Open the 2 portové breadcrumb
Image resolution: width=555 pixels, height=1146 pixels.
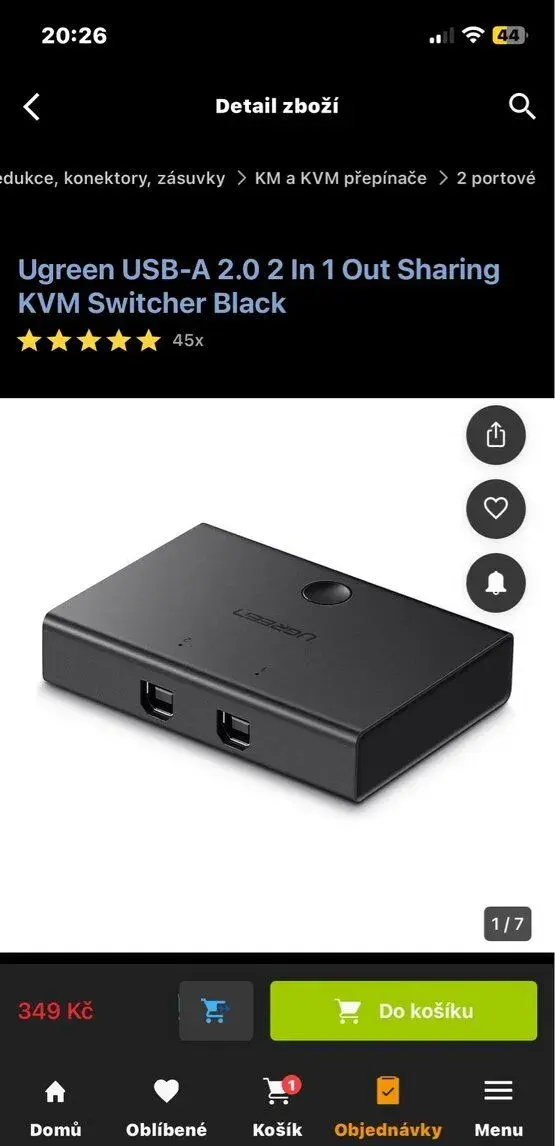496,178
